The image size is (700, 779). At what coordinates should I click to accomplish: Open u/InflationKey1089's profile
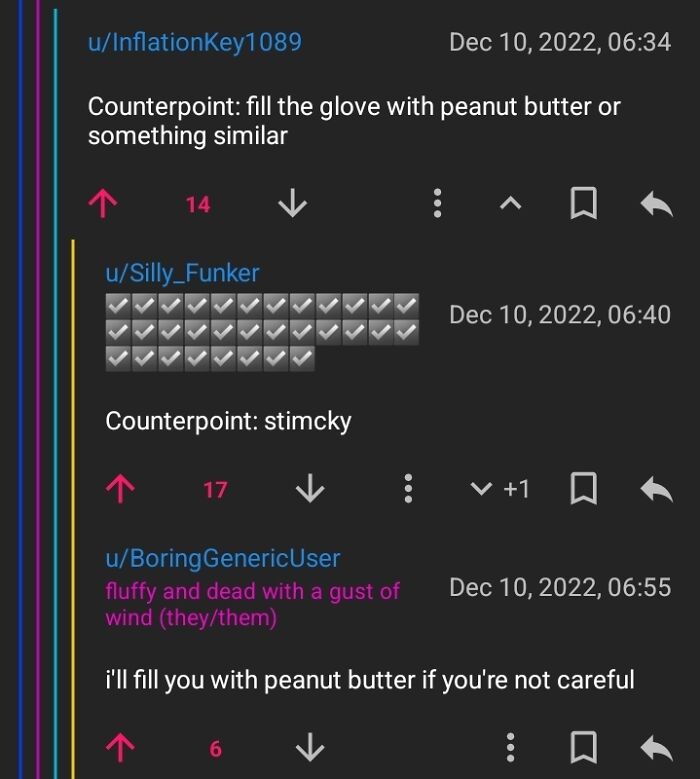pos(194,42)
